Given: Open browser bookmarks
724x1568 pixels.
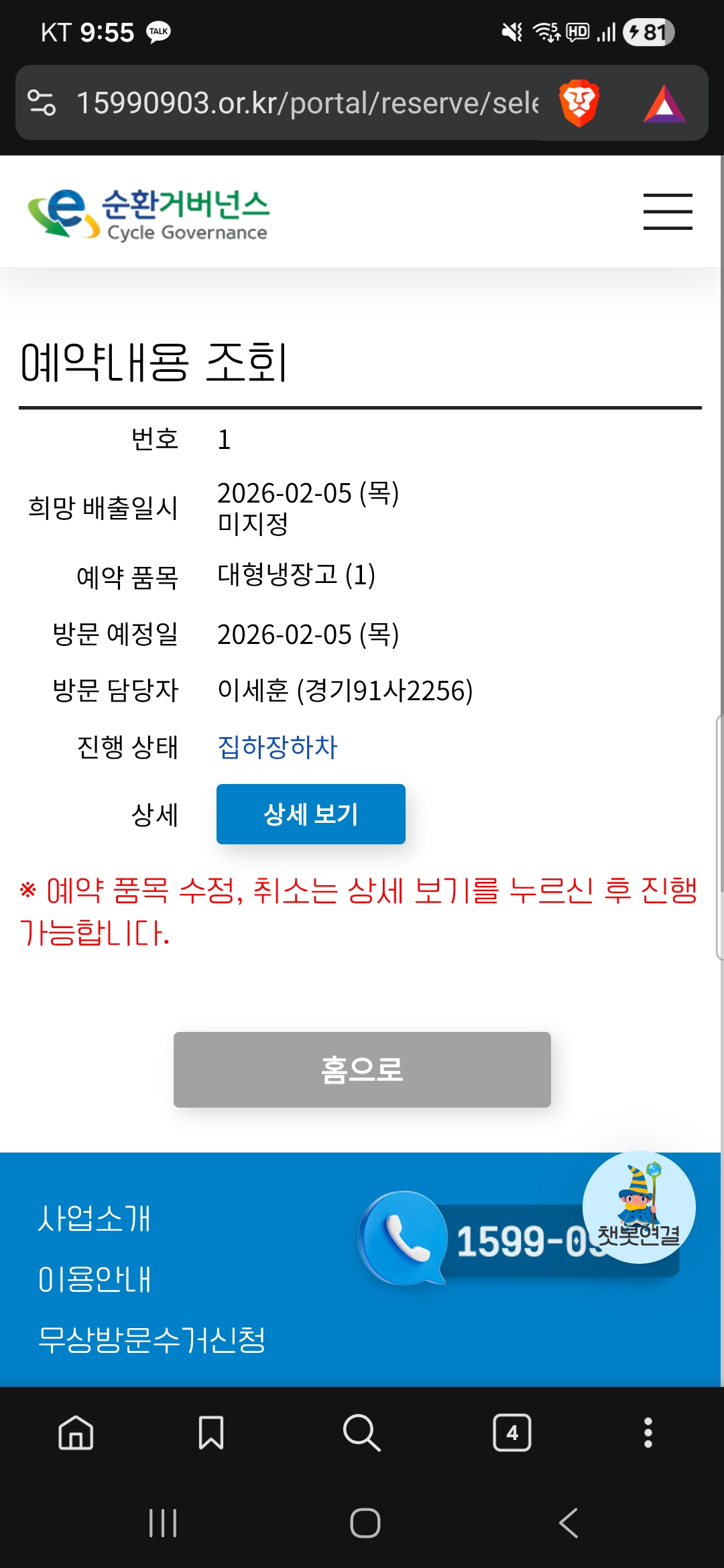Looking at the screenshot, I should click(211, 1433).
